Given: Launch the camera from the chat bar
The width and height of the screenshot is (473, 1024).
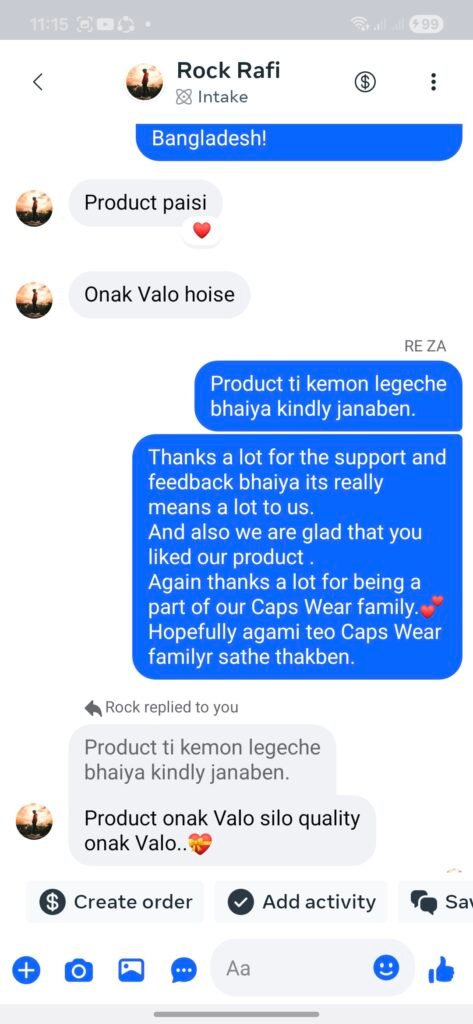Looking at the screenshot, I should [x=78, y=970].
